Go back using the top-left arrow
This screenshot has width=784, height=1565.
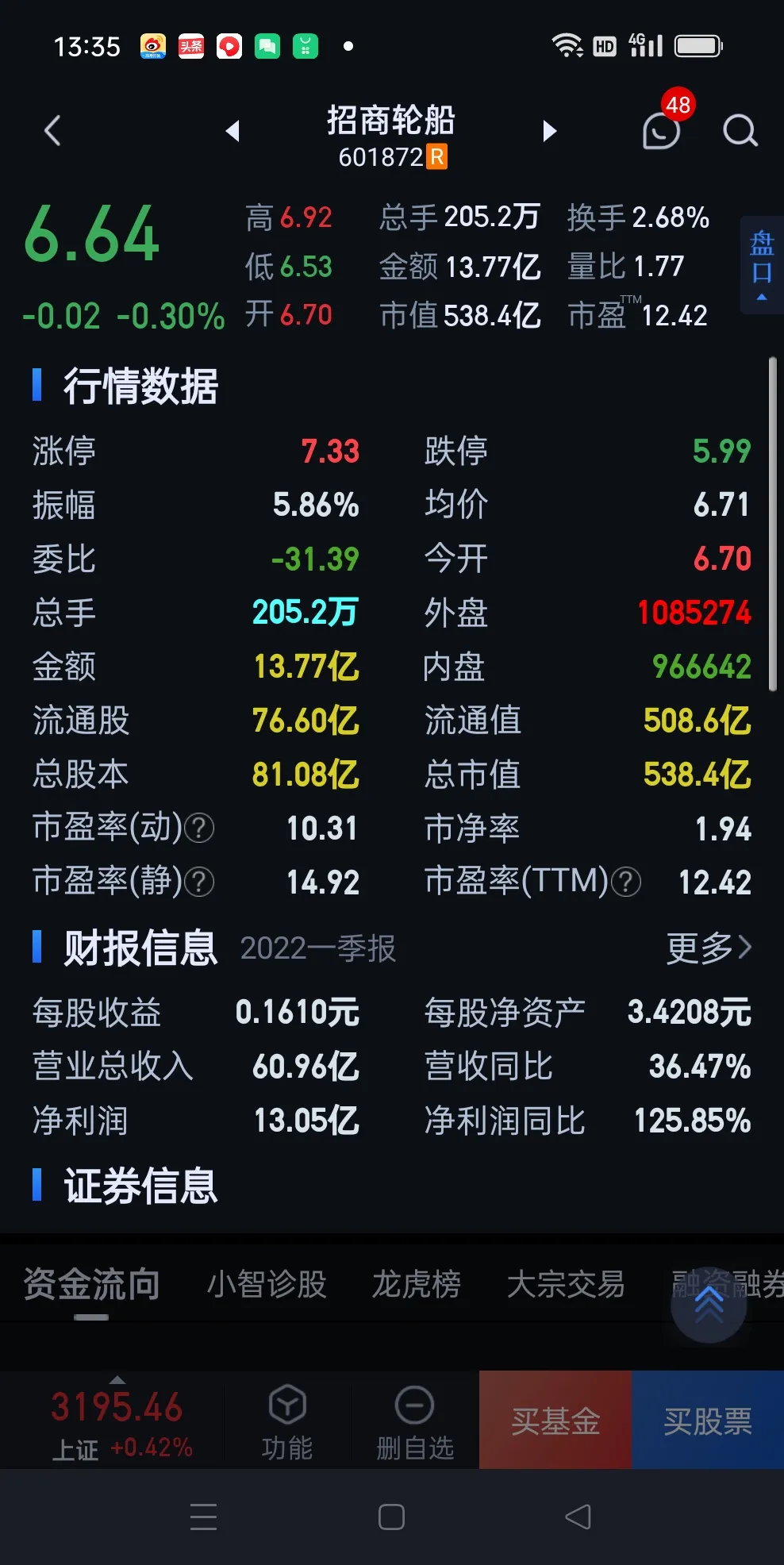[x=52, y=131]
